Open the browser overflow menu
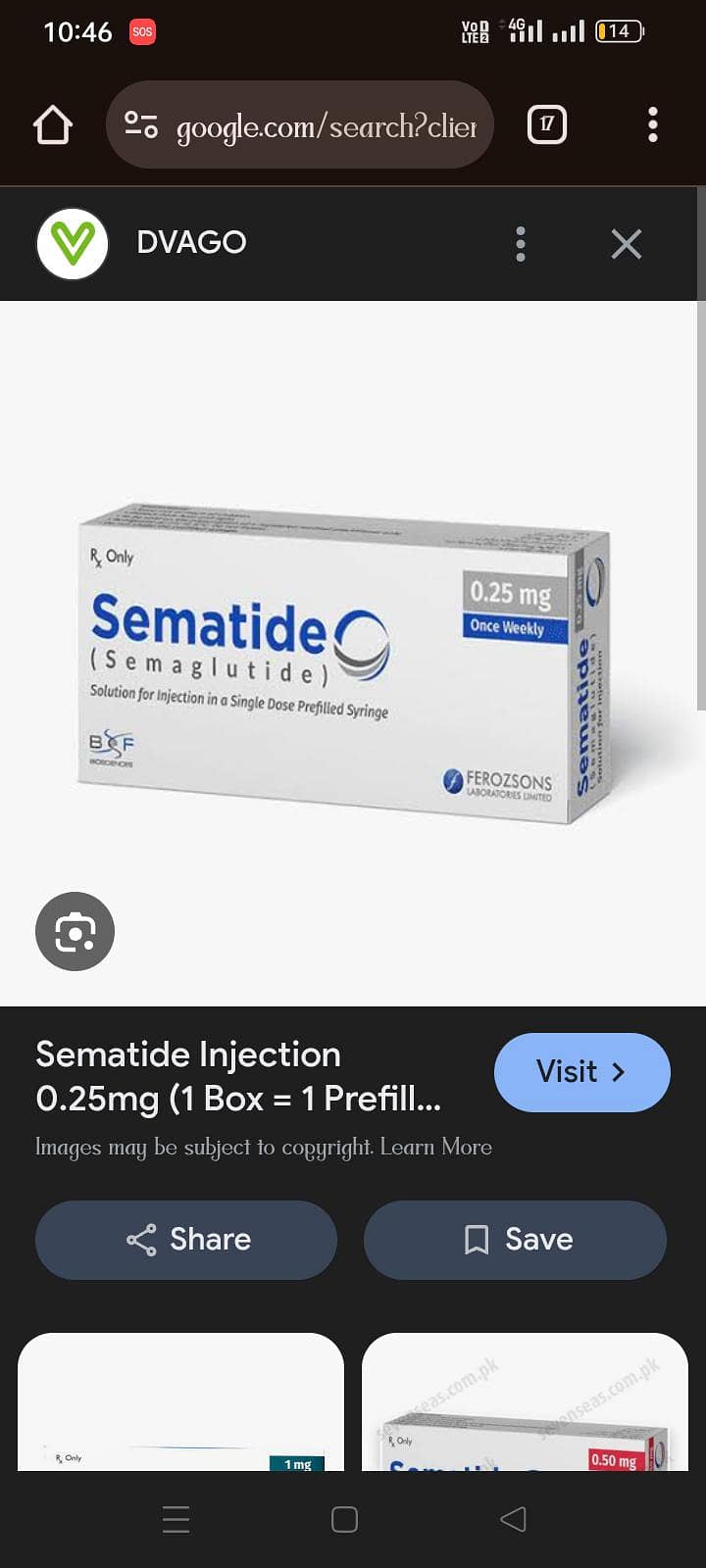This screenshot has width=706, height=1568. 652,125
